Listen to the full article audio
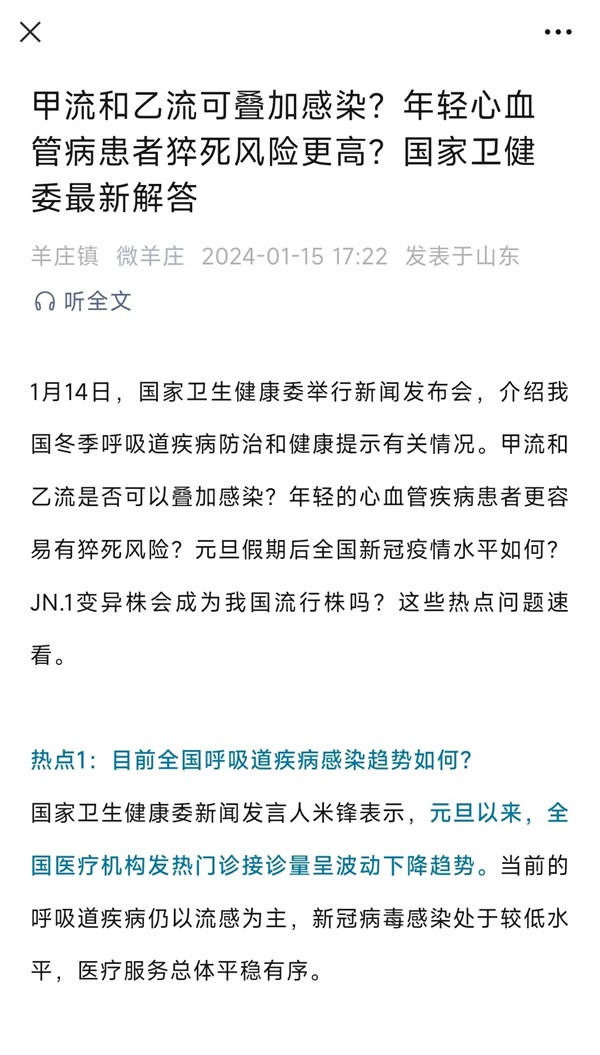The width and height of the screenshot is (600, 1055). 83,301
